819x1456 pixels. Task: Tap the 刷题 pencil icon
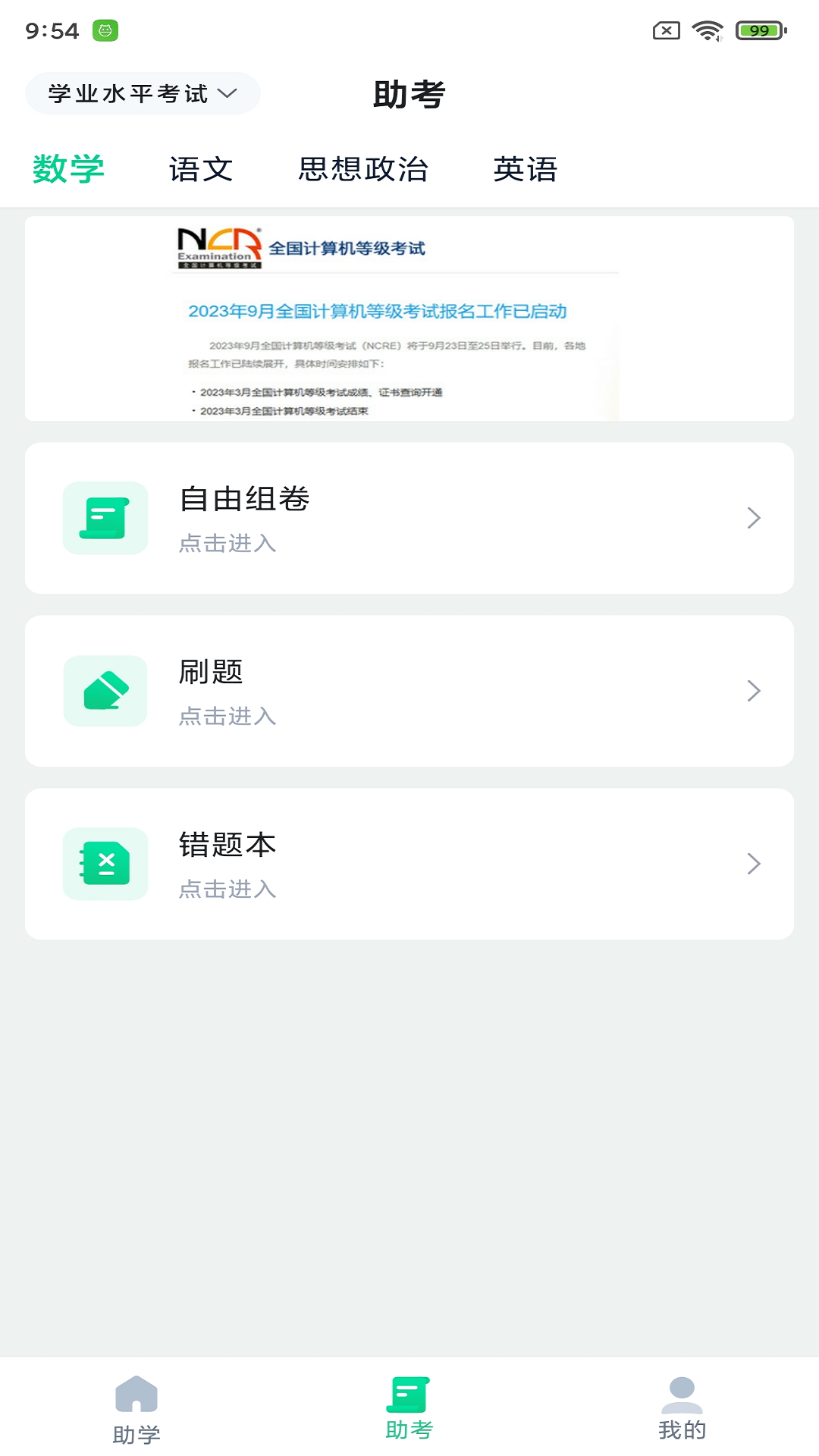105,691
